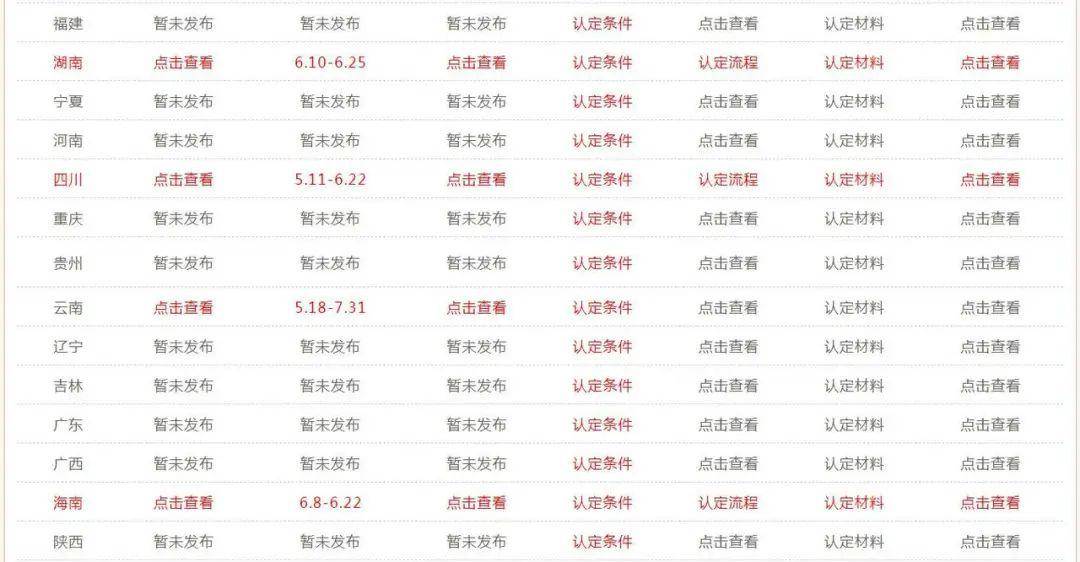View 认定条件 in the 广东 row

point(602,424)
